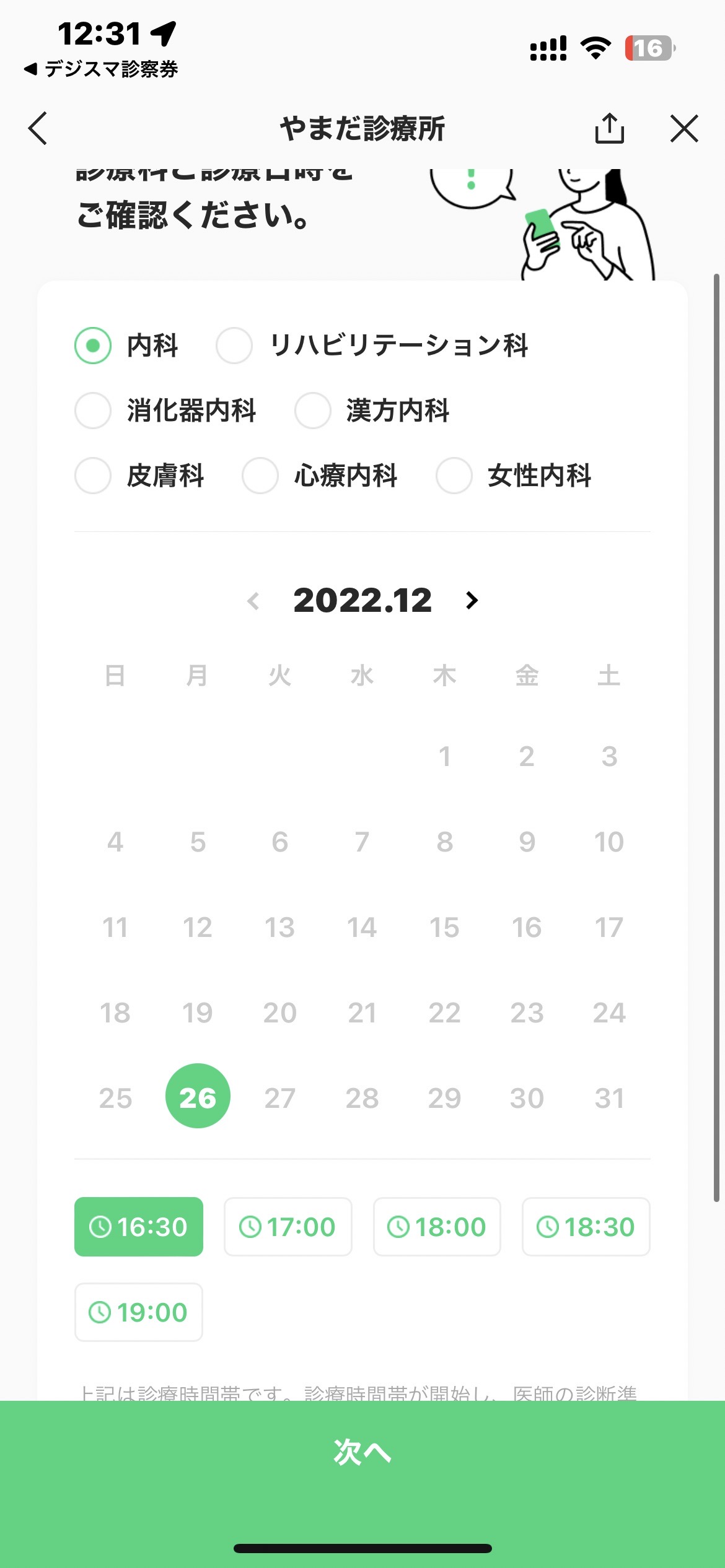Viewport: 725px width, 1568px height.
Task: Select the 18:30 time slot
Action: pos(586,1226)
